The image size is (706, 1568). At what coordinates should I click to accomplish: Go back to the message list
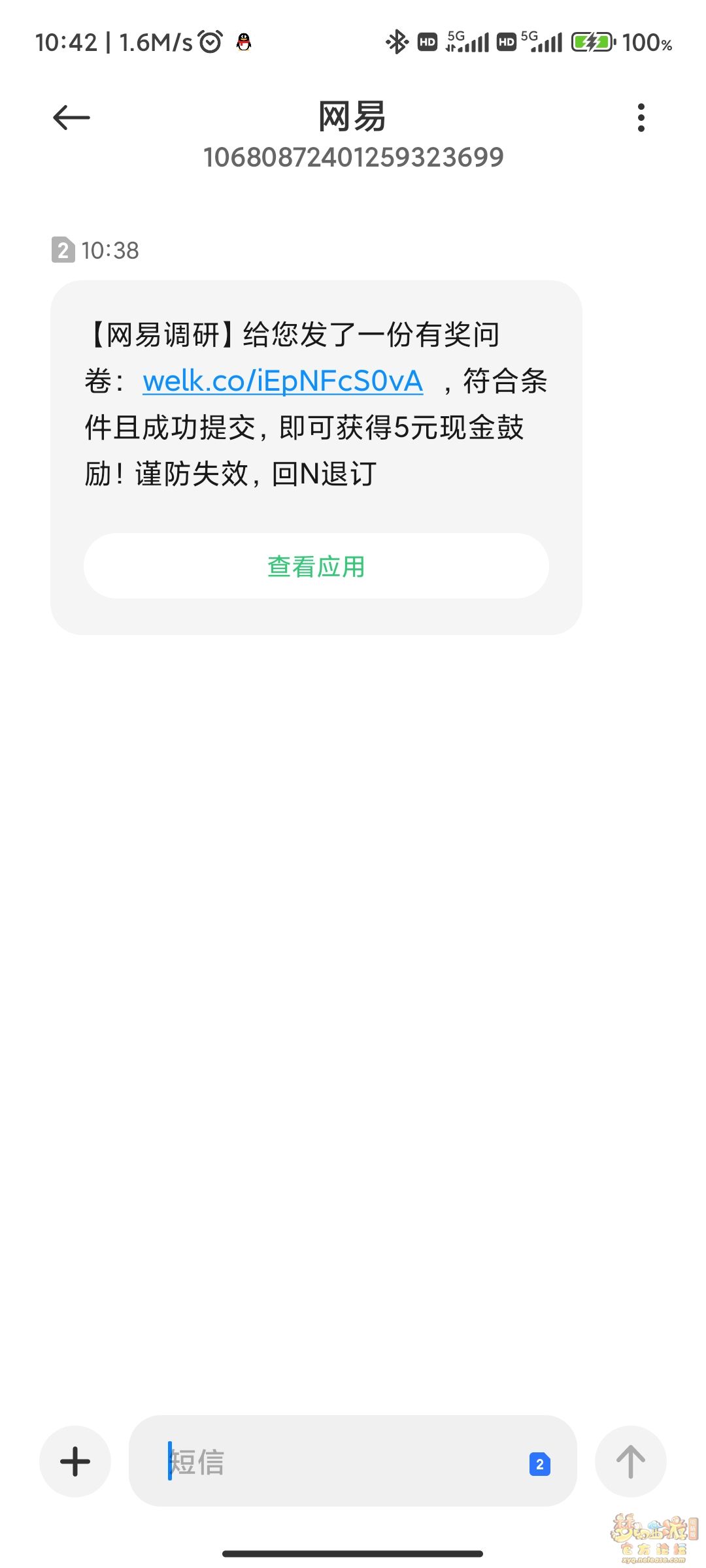[x=71, y=118]
